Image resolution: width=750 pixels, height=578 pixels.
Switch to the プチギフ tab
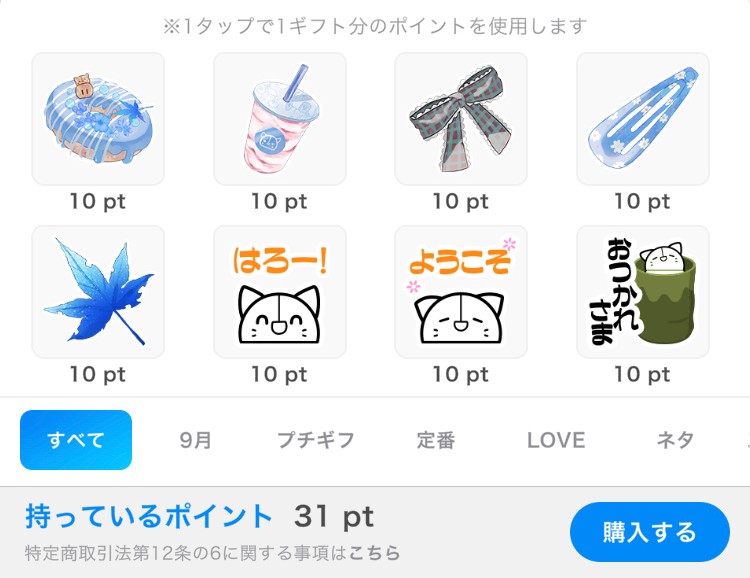pyautogui.click(x=316, y=440)
